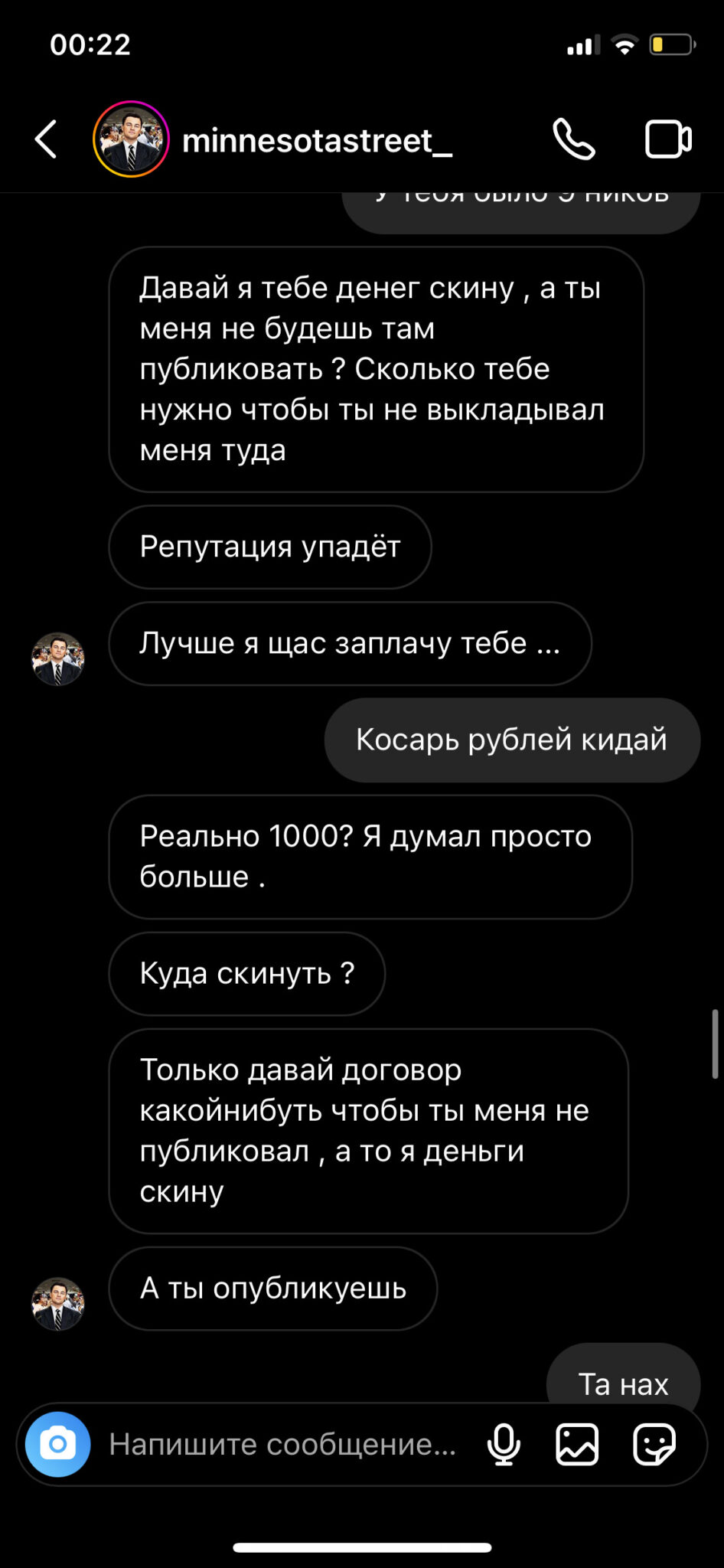Tap the message input field
This screenshot has height=1568, width=724.
(282, 1444)
